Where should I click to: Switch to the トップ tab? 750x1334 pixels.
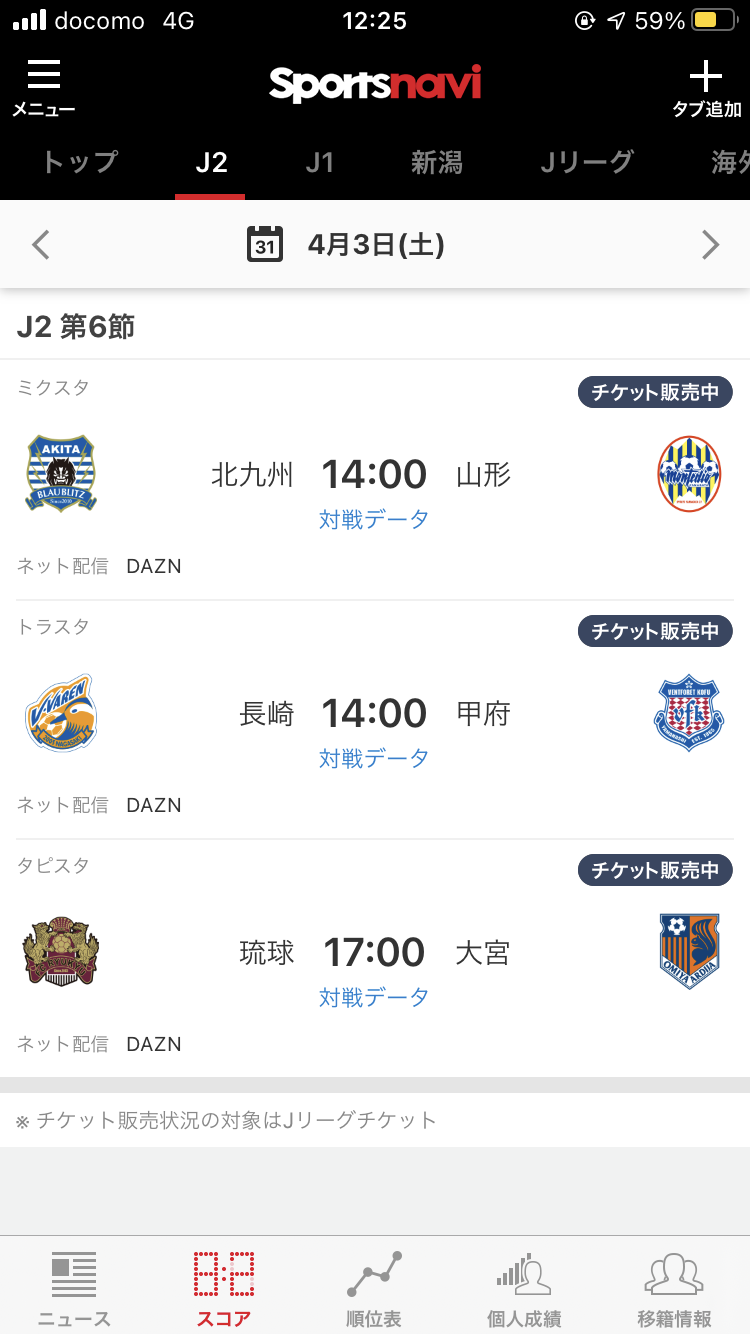tap(80, 162)
